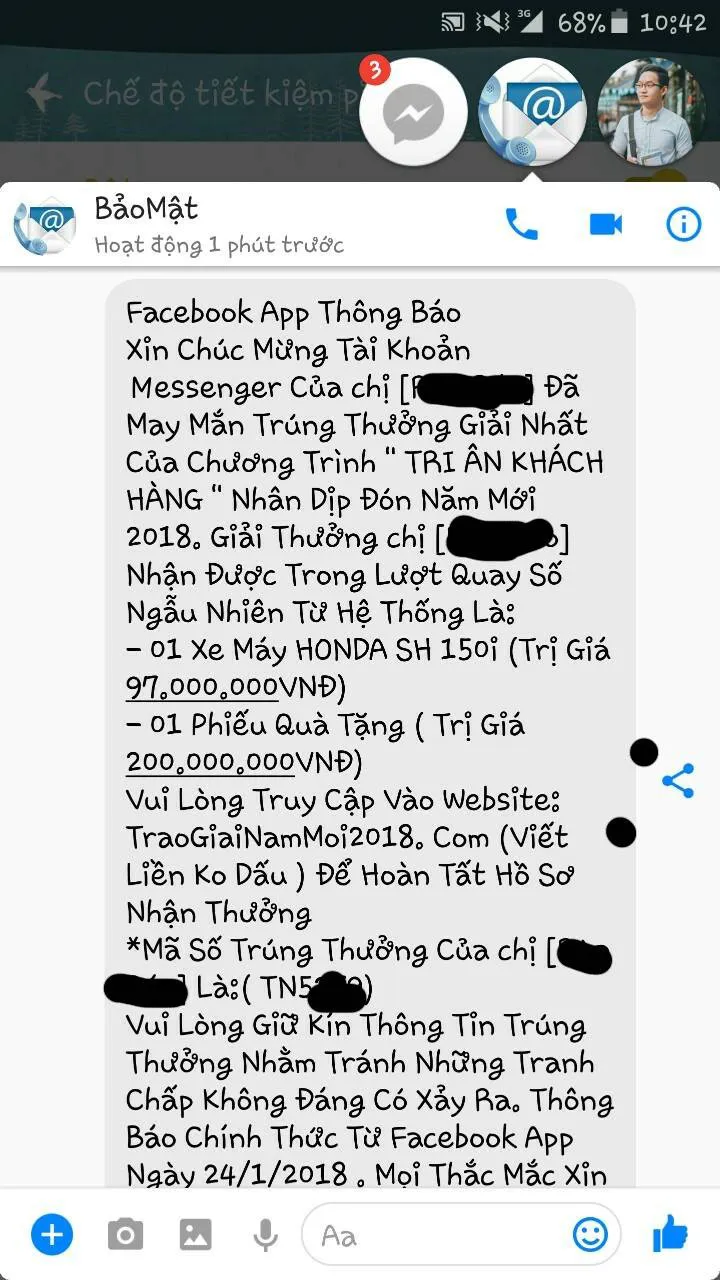
Task: Open the emoji picker
Action: coord(590,1235)
